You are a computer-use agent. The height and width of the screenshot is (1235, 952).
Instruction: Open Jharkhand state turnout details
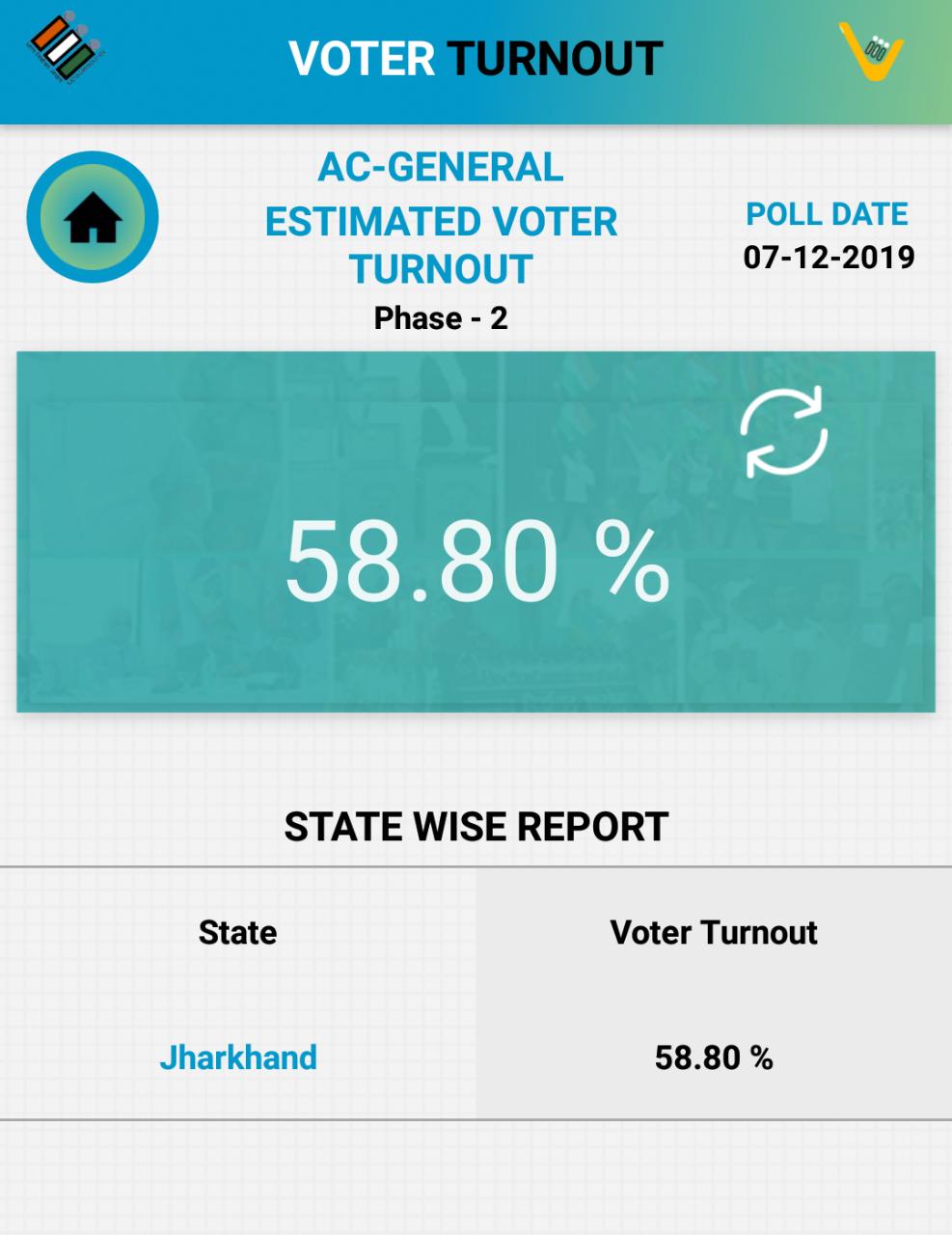pos(238,1057)
